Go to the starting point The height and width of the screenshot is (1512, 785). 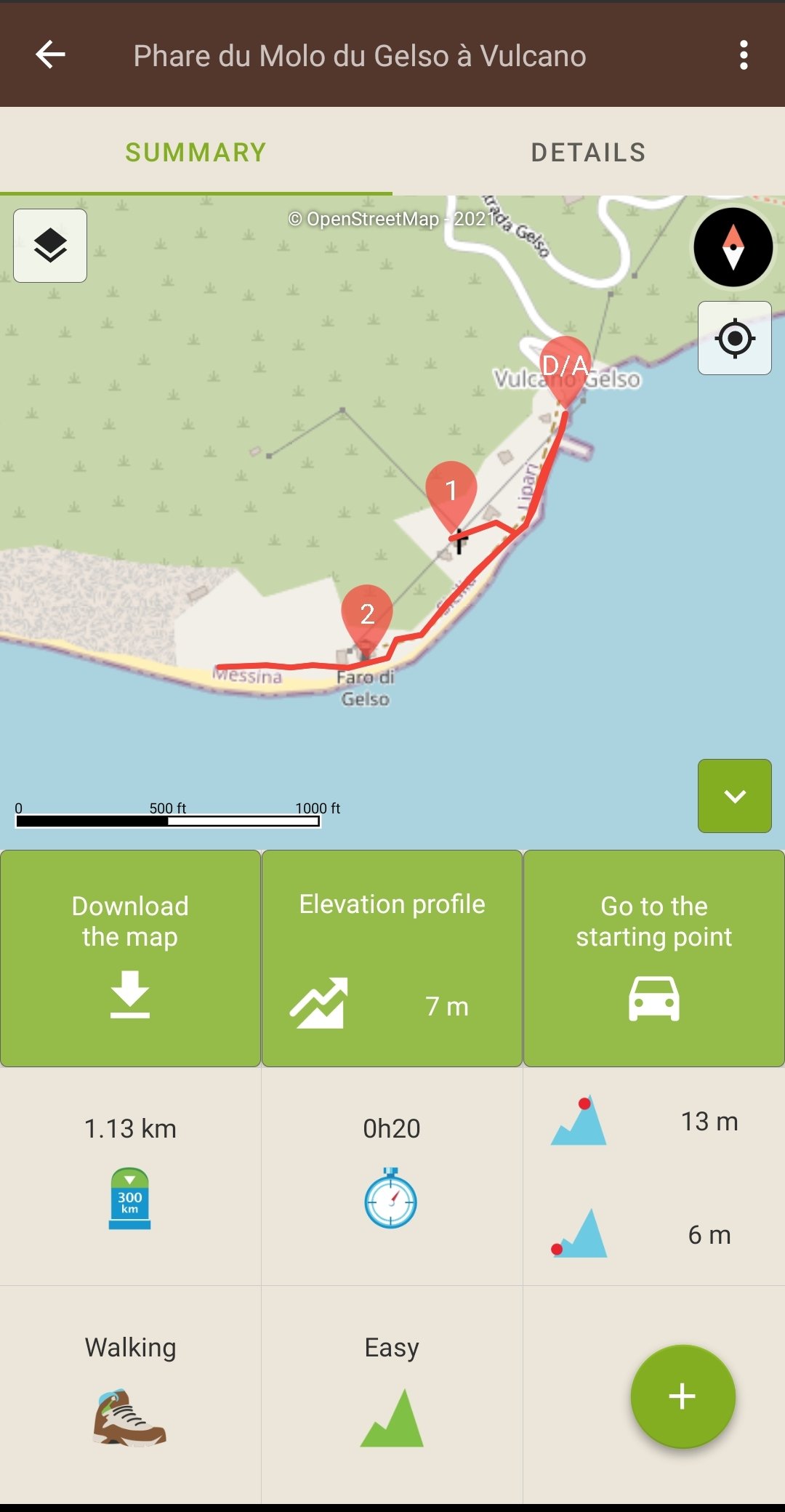[654, 958]
